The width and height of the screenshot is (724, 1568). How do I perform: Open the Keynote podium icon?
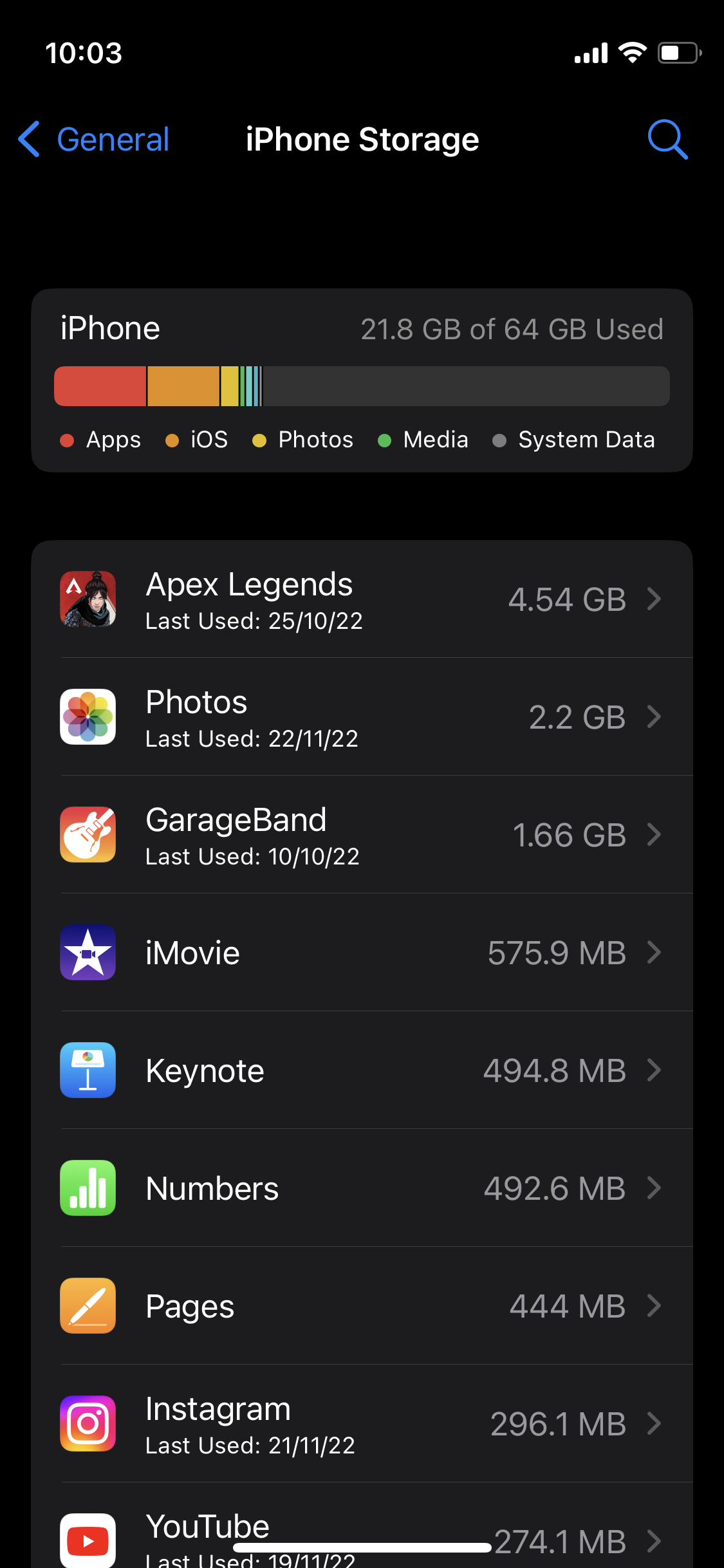point(88,1070)
